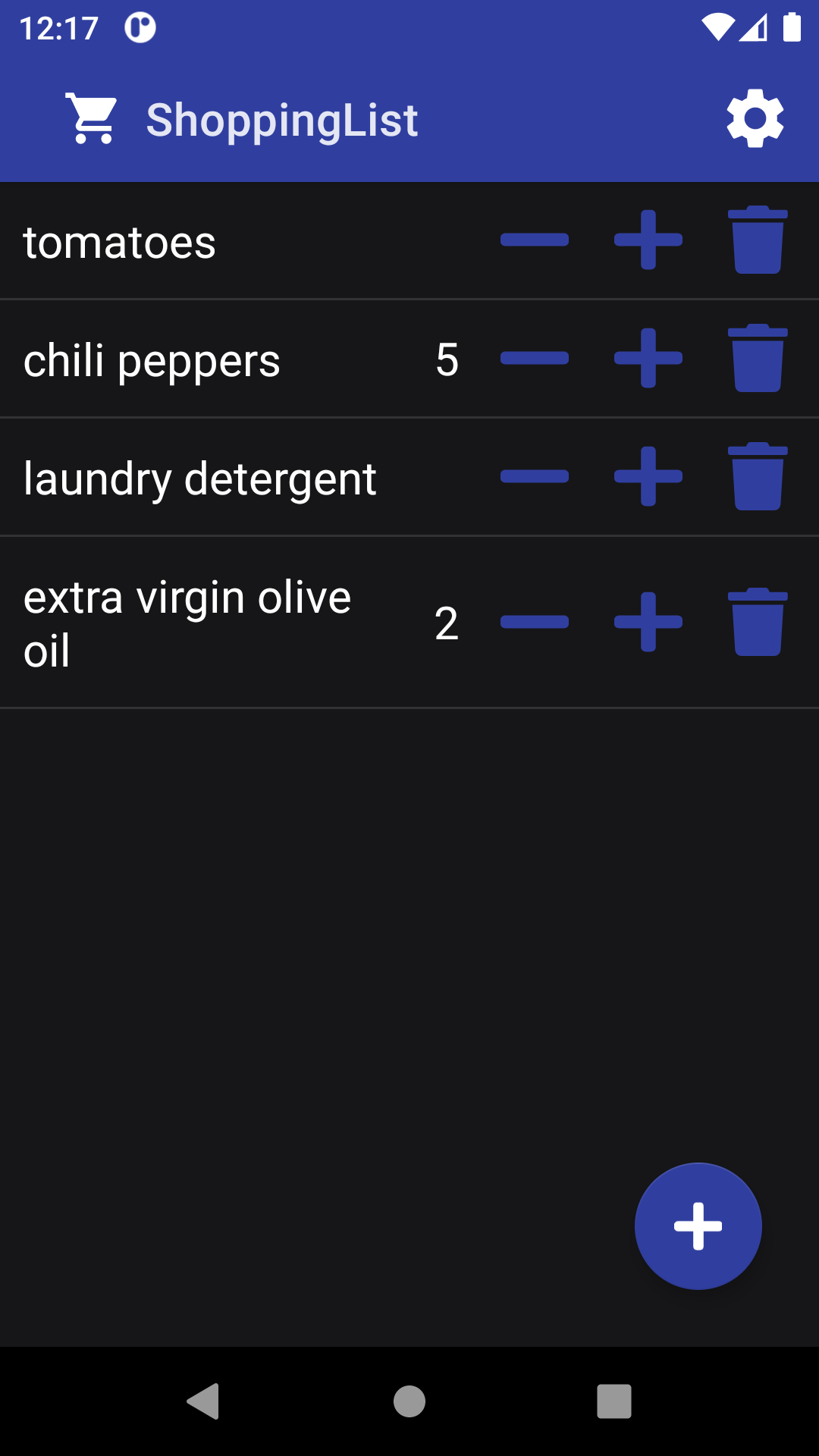This screenshot has width=819, height=1456.
Task: Decrease quantity of laundry detergent
Action: click(535, 477)
